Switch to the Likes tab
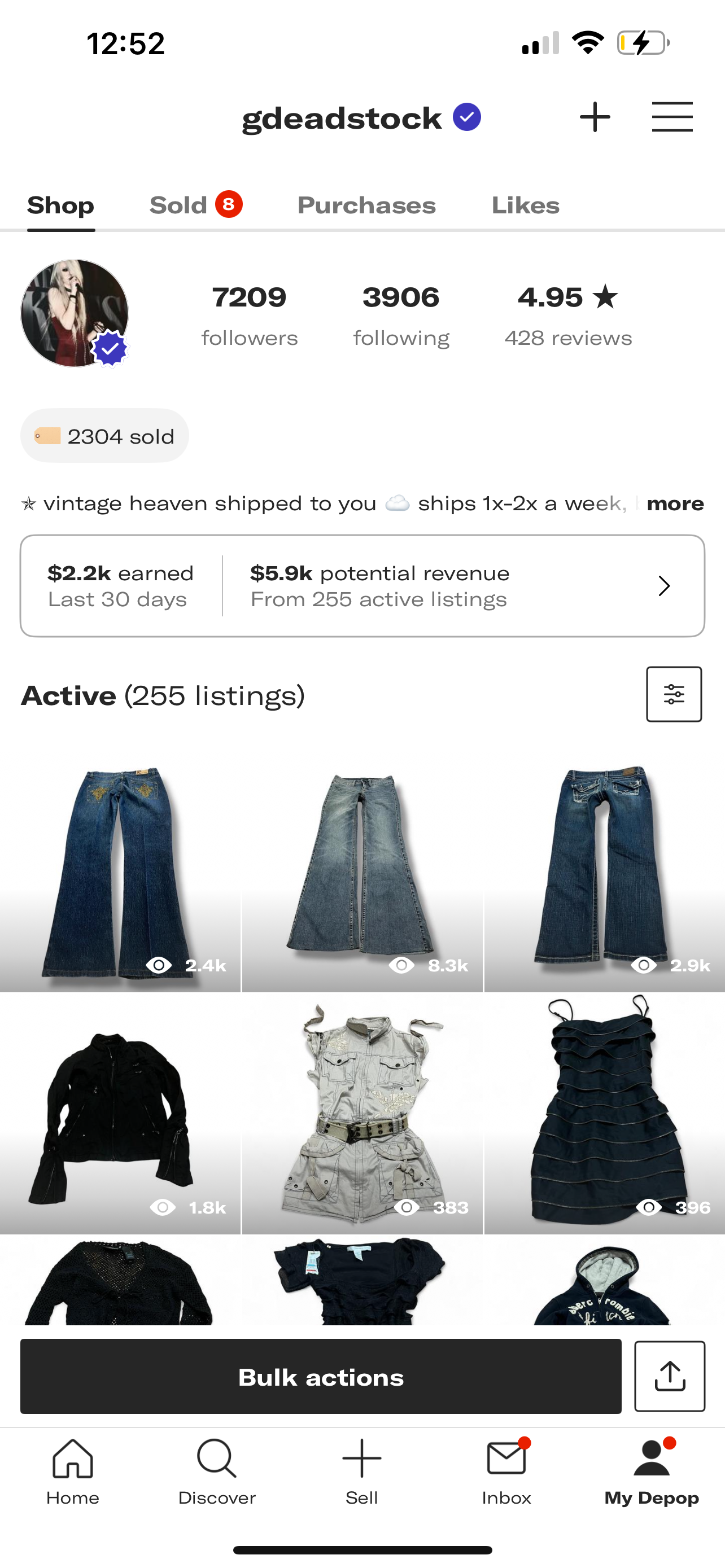The width and height of the screenshot is (725, 1568). (x=525, y=205)
